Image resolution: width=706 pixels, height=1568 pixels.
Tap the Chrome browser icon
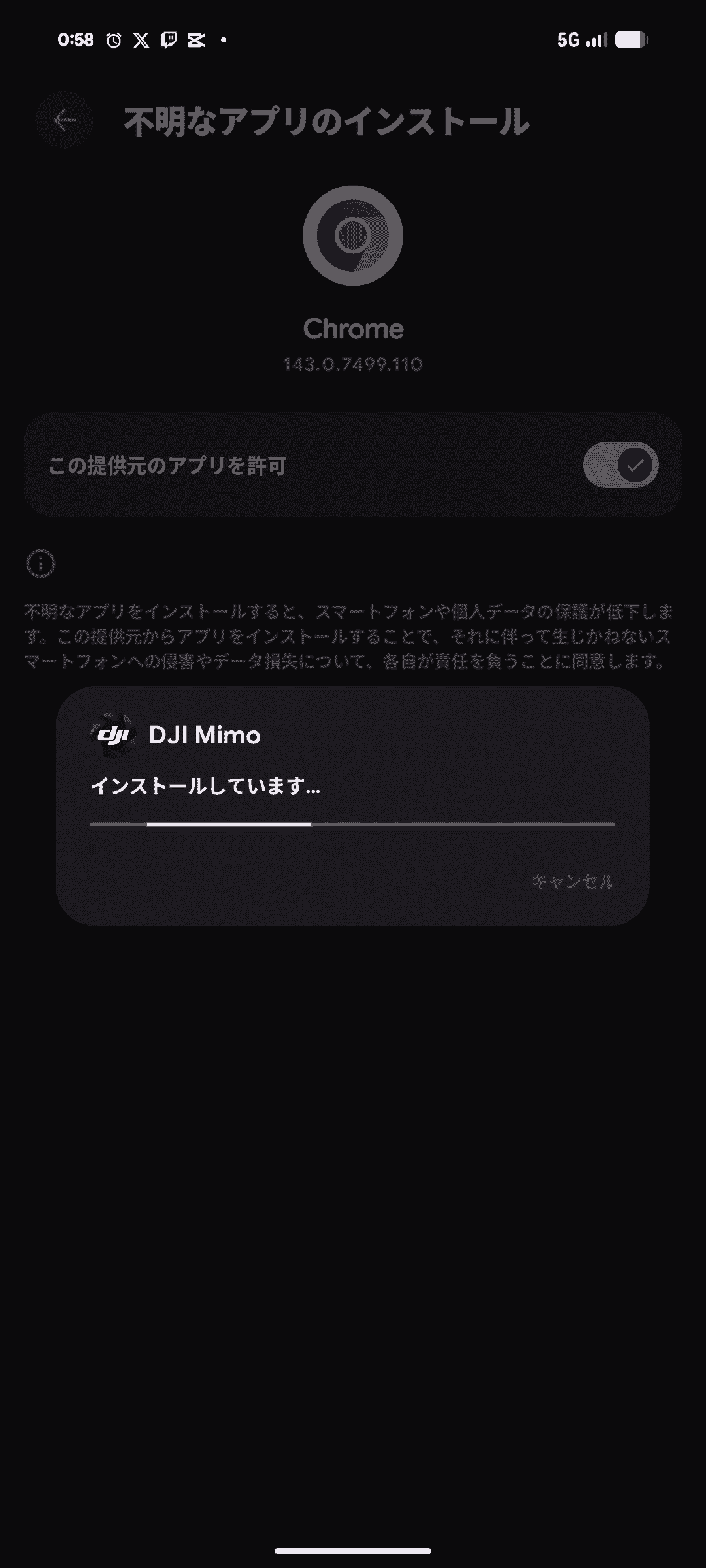point(353,235)
